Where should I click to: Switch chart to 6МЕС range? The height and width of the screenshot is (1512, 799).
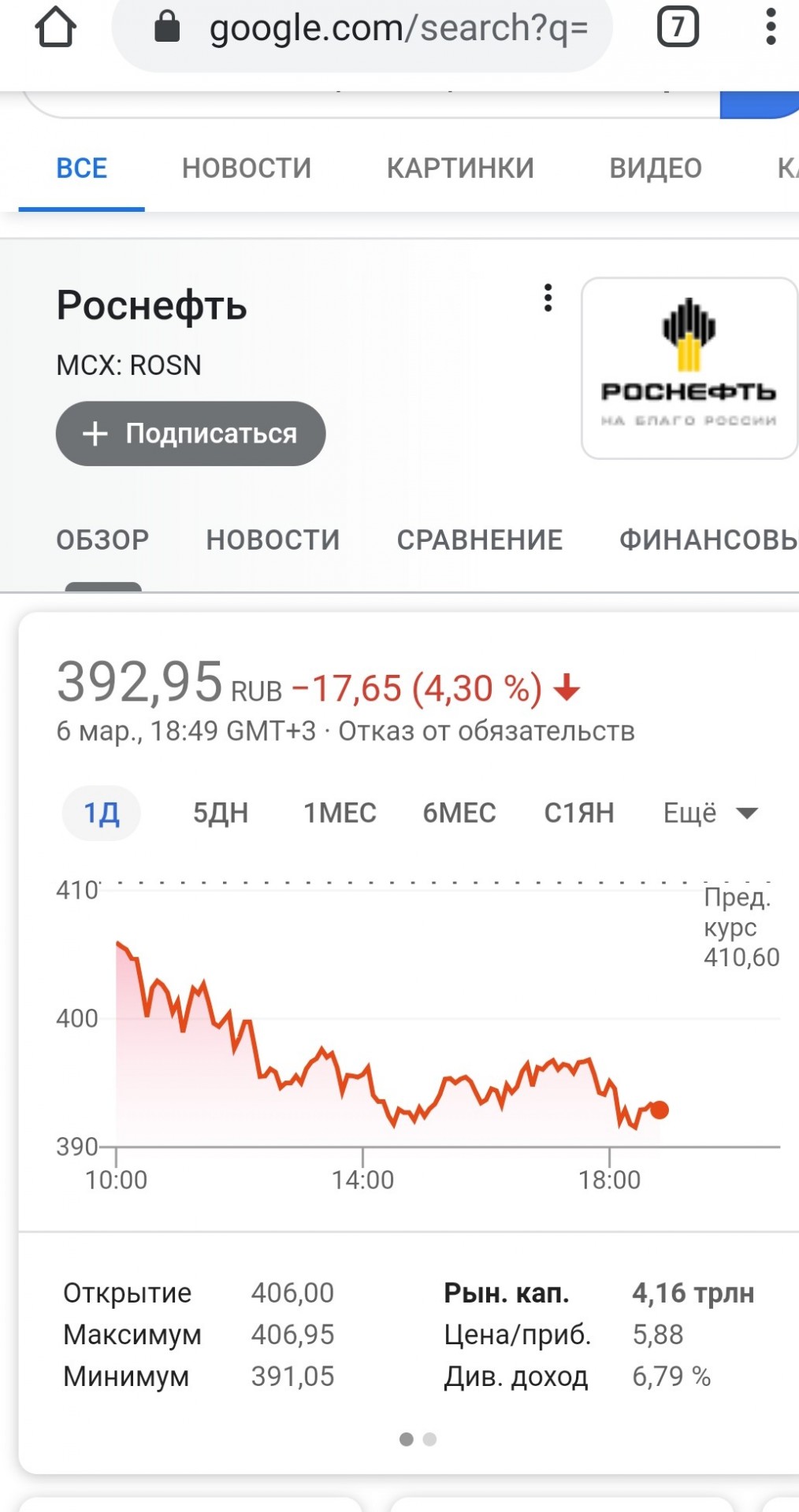pos(459,813)
